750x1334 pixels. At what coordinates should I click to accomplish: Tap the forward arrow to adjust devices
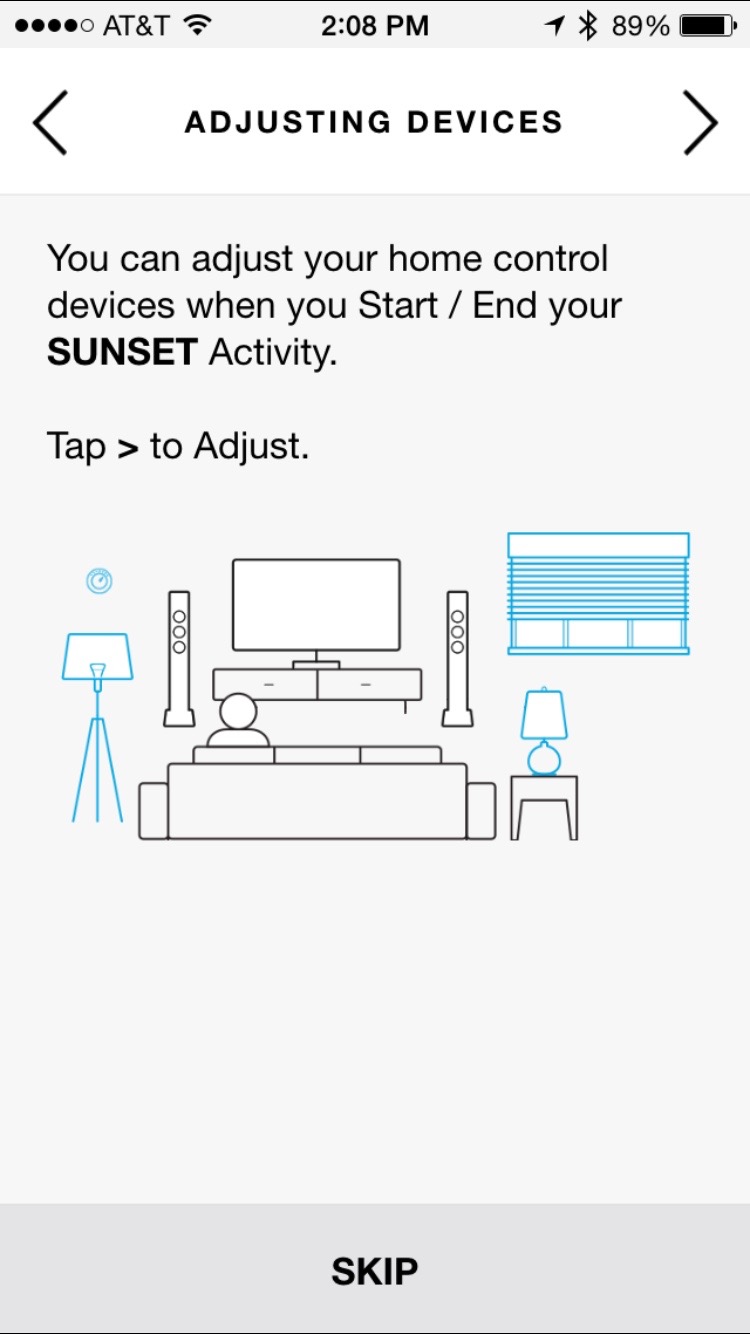(700, 123)
